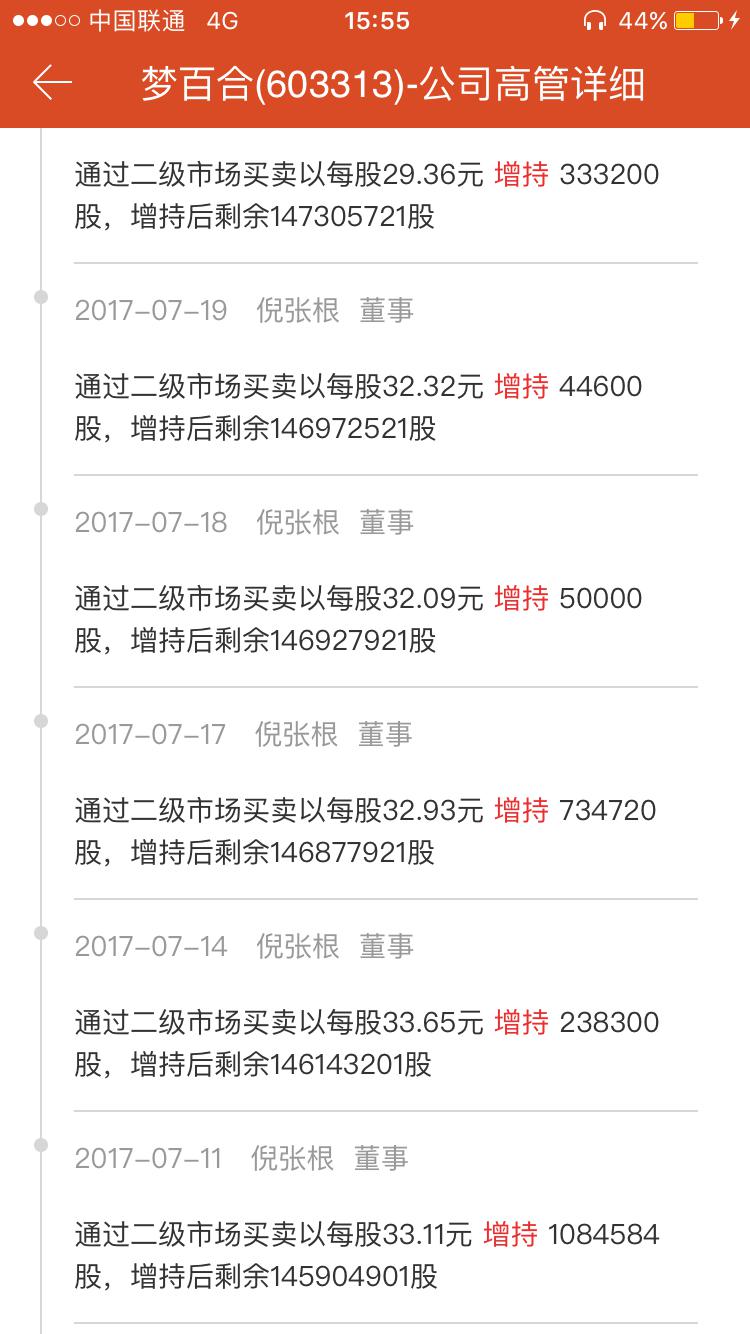The height and width of the screenshot is (1334, 750).
Task: Expand the 2017-07-11 transaction entry
Action: 375,1235
